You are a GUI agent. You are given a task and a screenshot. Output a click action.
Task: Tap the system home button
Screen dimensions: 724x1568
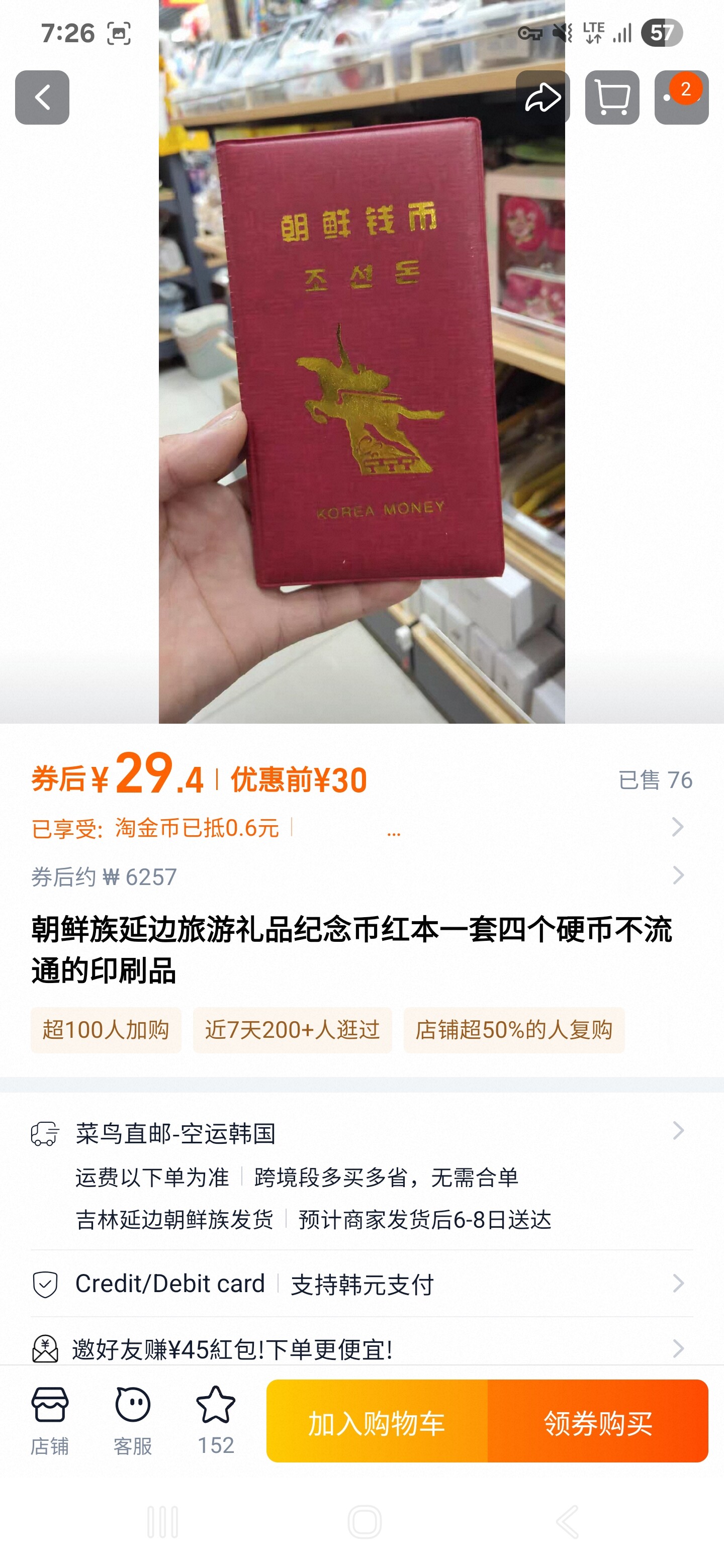364,1522
